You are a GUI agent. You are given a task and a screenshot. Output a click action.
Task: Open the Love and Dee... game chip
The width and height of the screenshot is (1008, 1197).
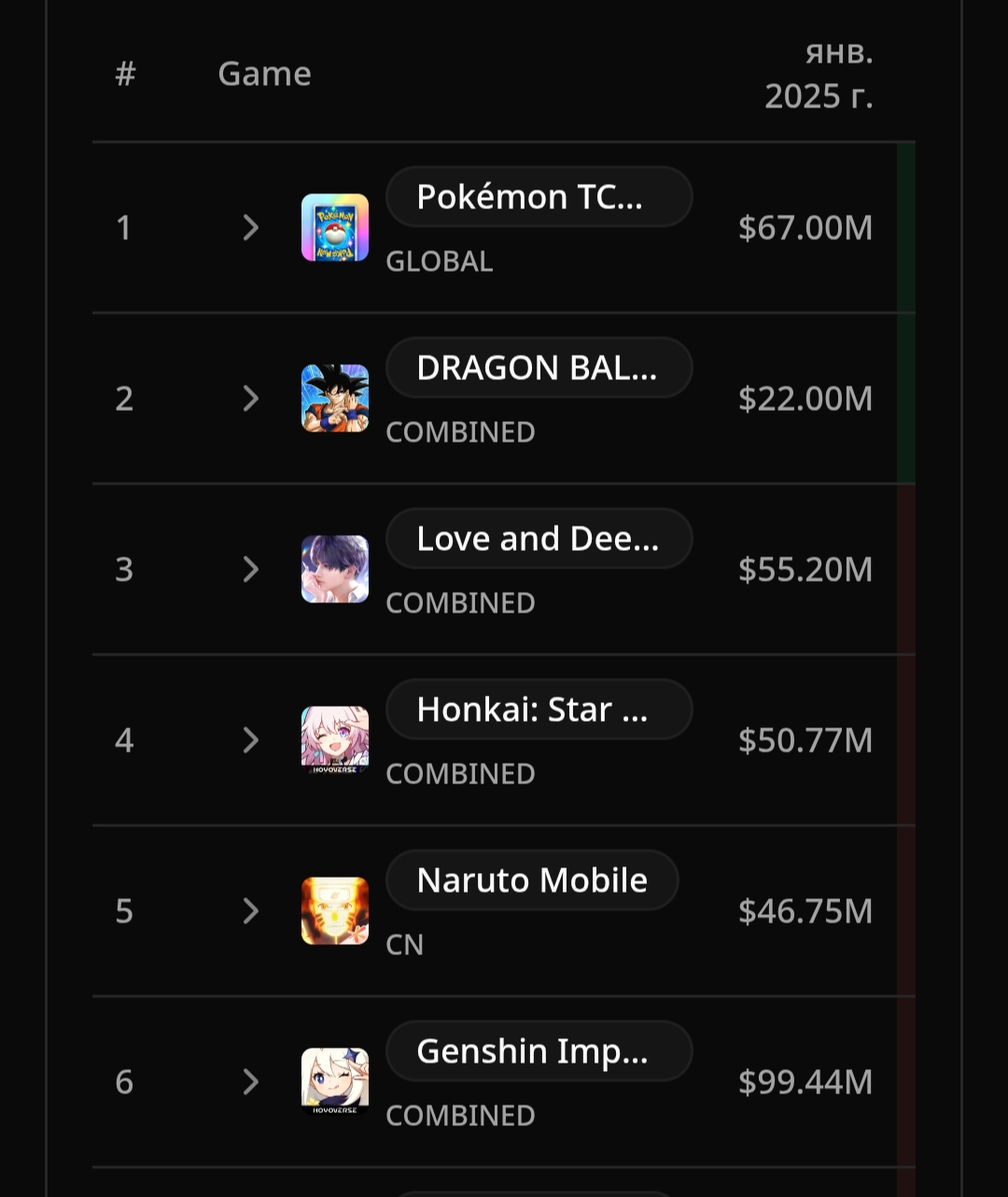[539, 539]
